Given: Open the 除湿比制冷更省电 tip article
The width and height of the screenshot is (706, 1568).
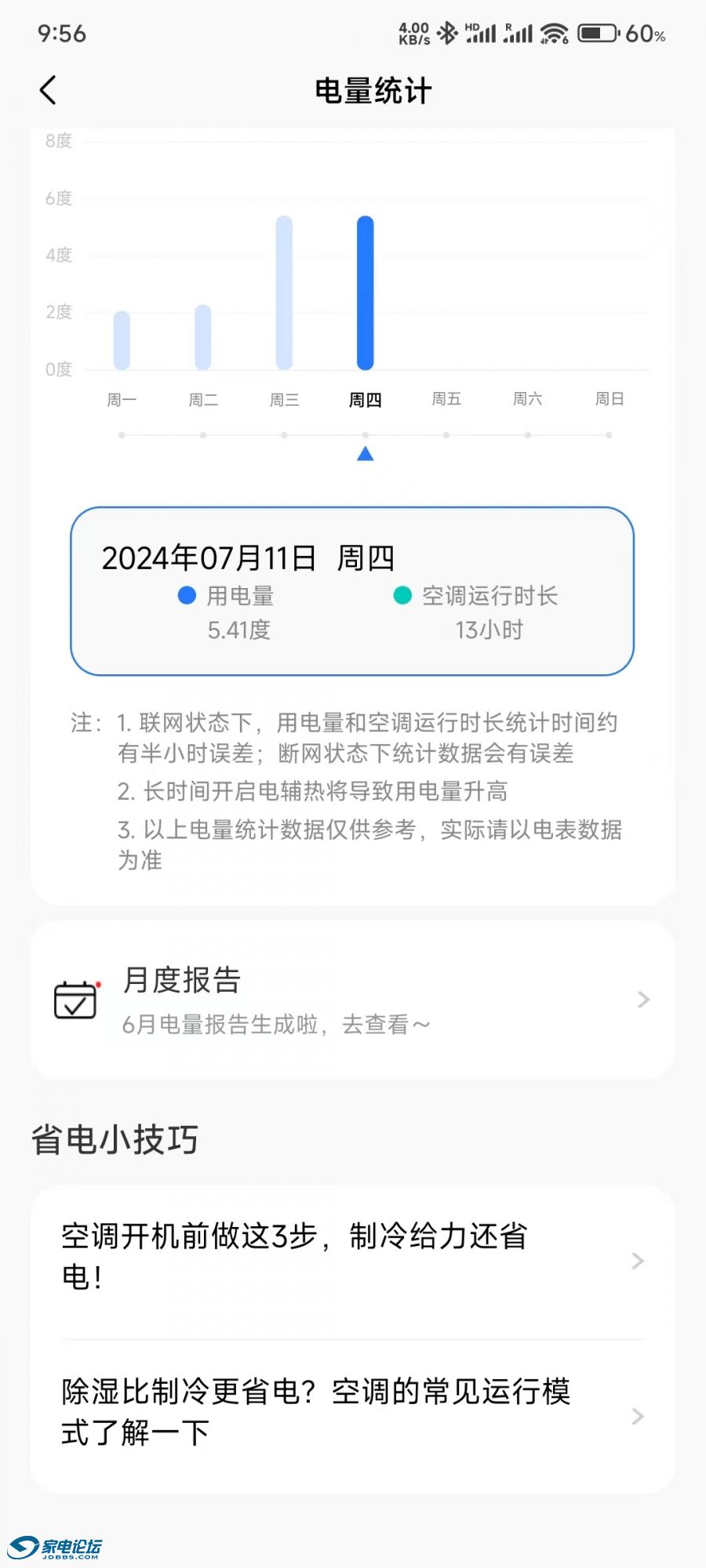Looking at the screenshot, I should 314,1411.
